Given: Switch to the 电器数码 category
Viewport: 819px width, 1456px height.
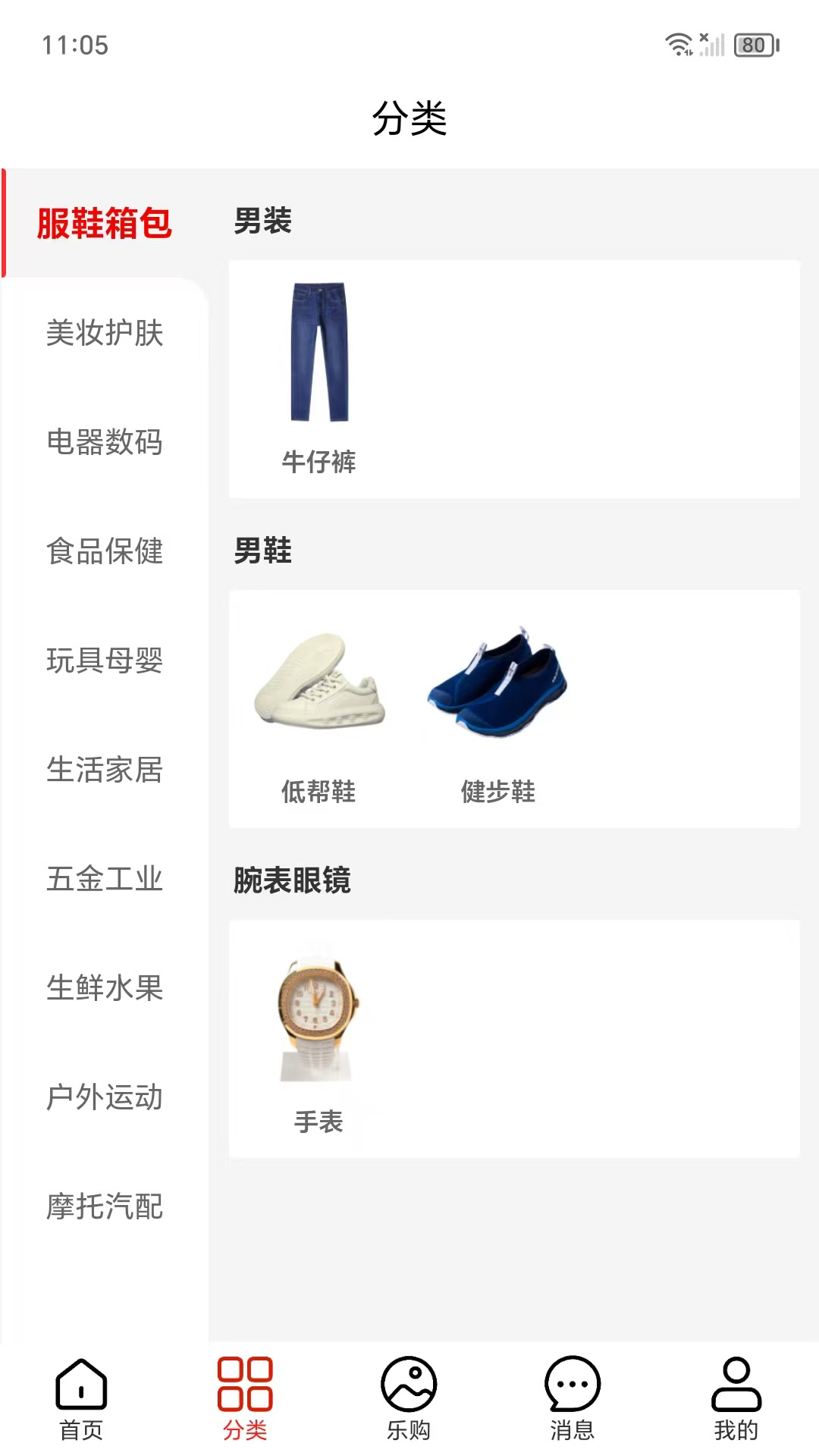Looking at the screenshot, I should pos(105,442).
